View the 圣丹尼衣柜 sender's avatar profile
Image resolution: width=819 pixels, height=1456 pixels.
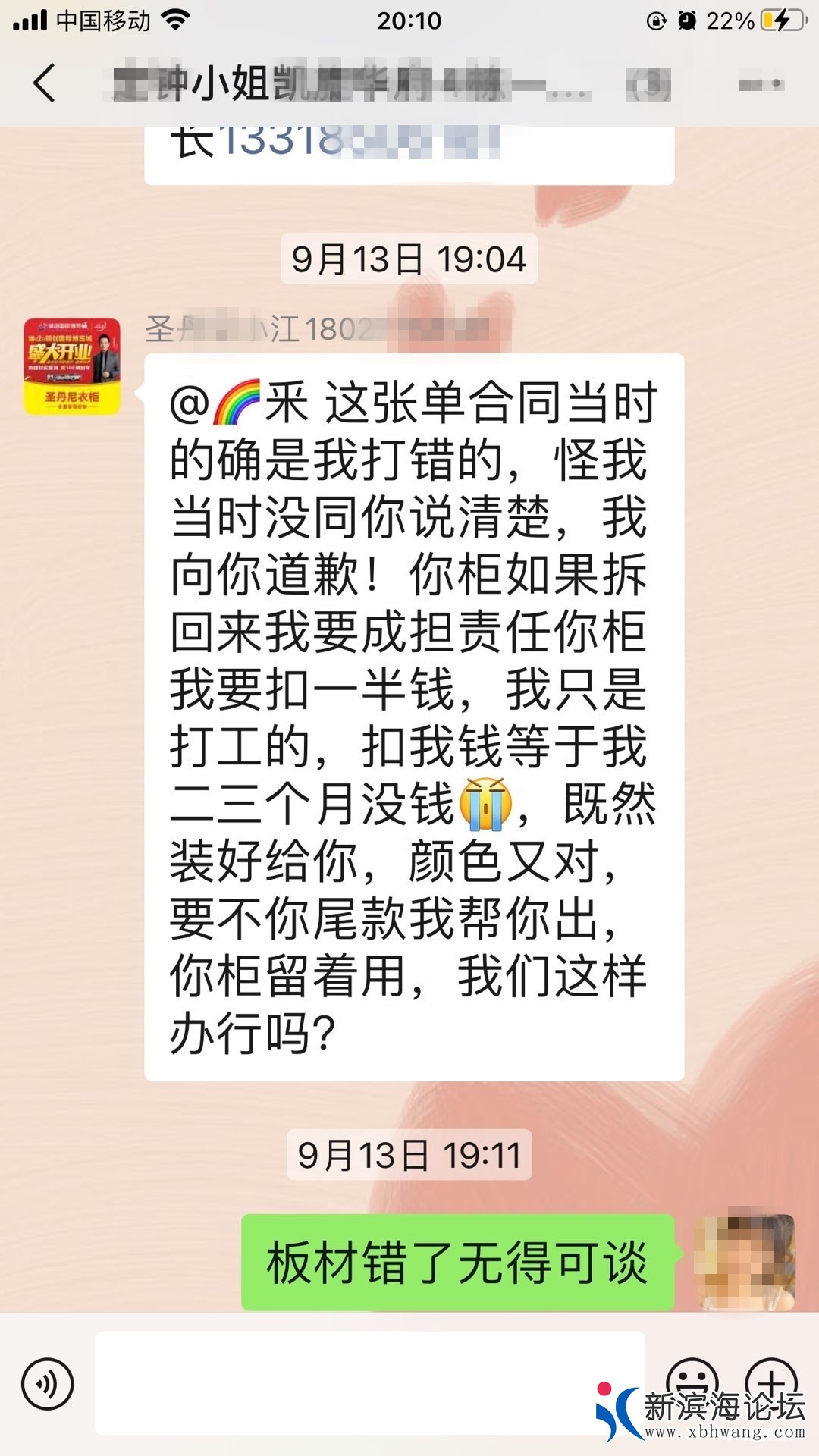pos(72,366)
